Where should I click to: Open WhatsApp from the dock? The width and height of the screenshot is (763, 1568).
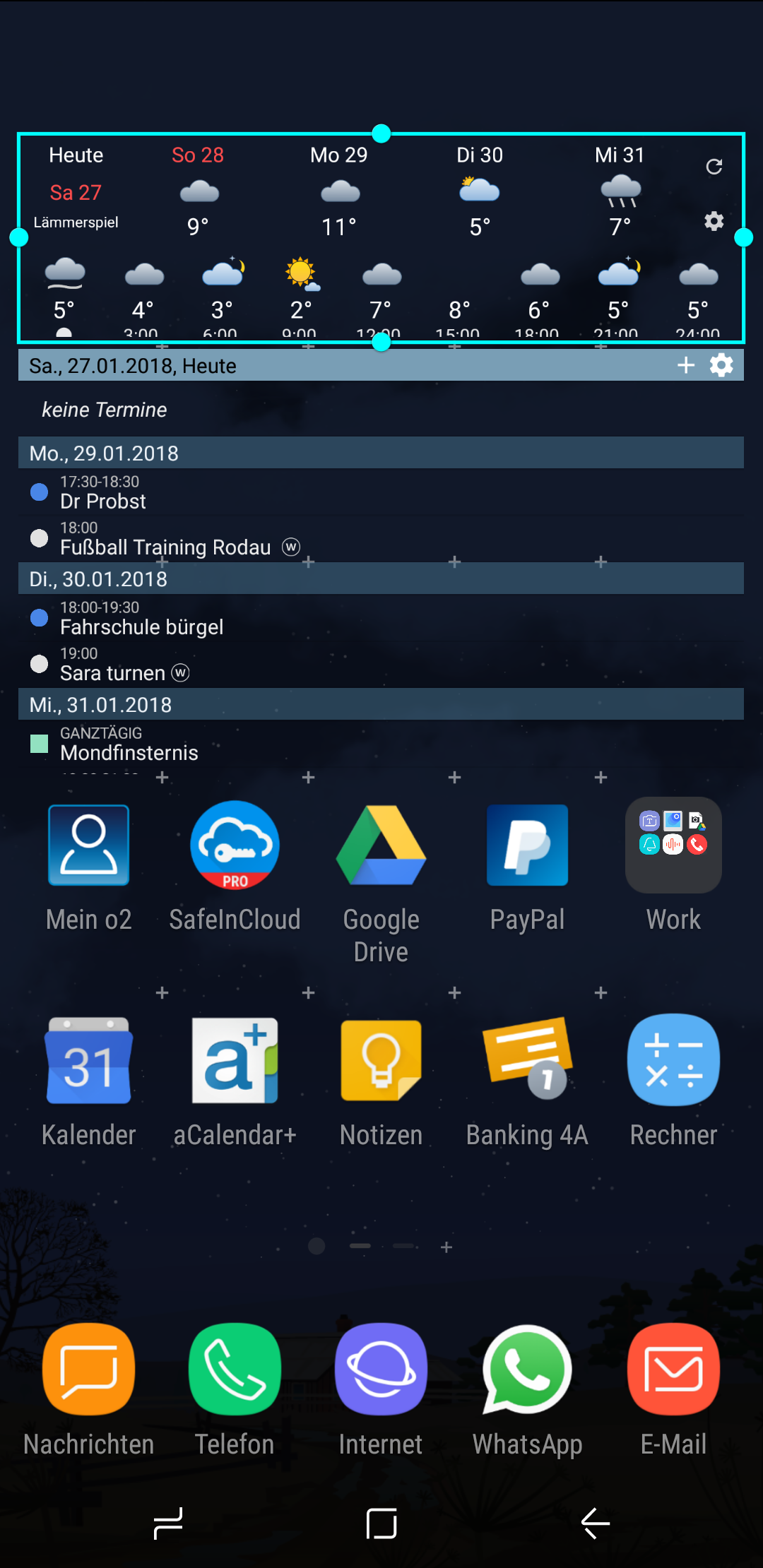click(x=527, y=1370)
